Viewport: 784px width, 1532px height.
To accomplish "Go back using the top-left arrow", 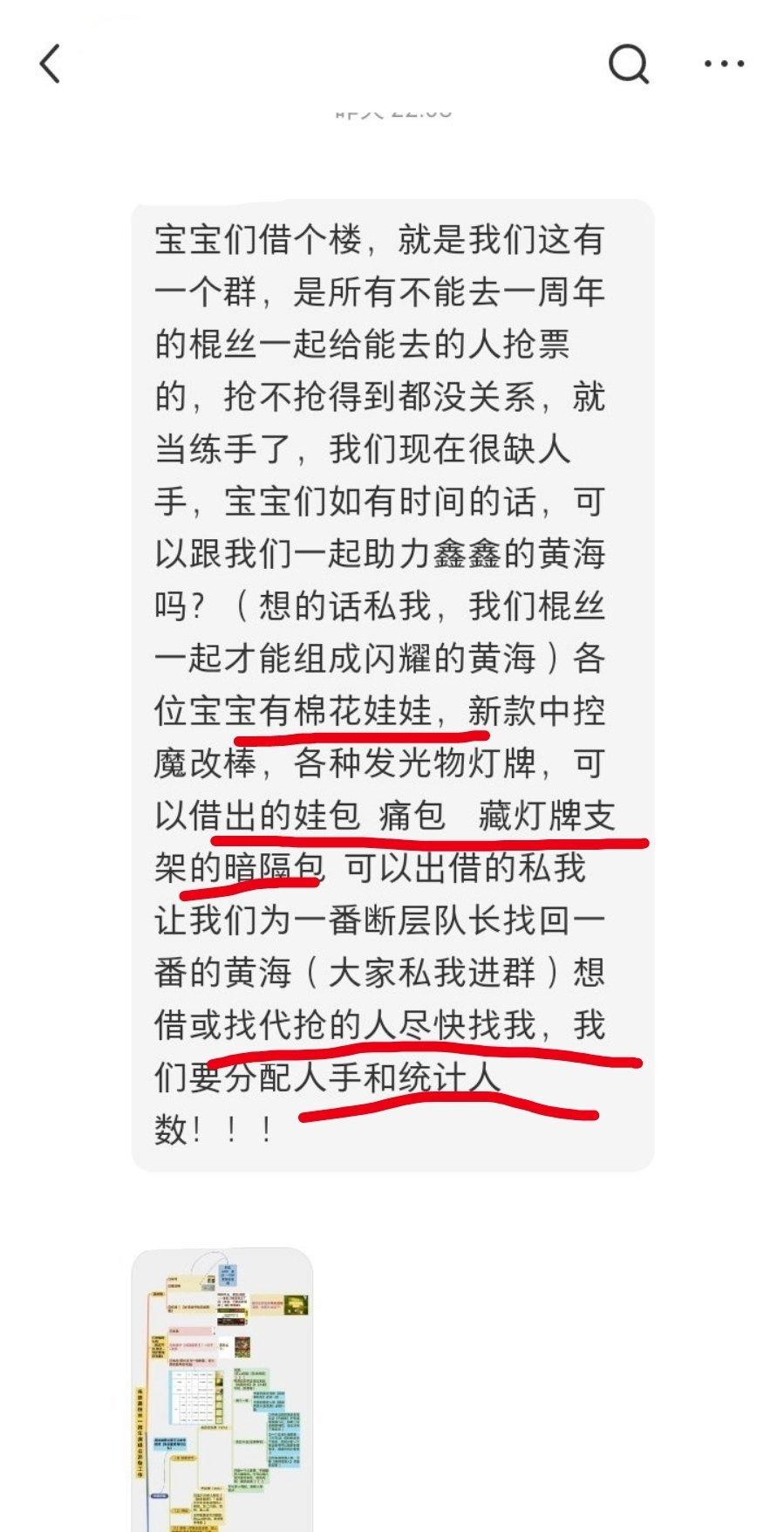I will (x=51, y=64).
